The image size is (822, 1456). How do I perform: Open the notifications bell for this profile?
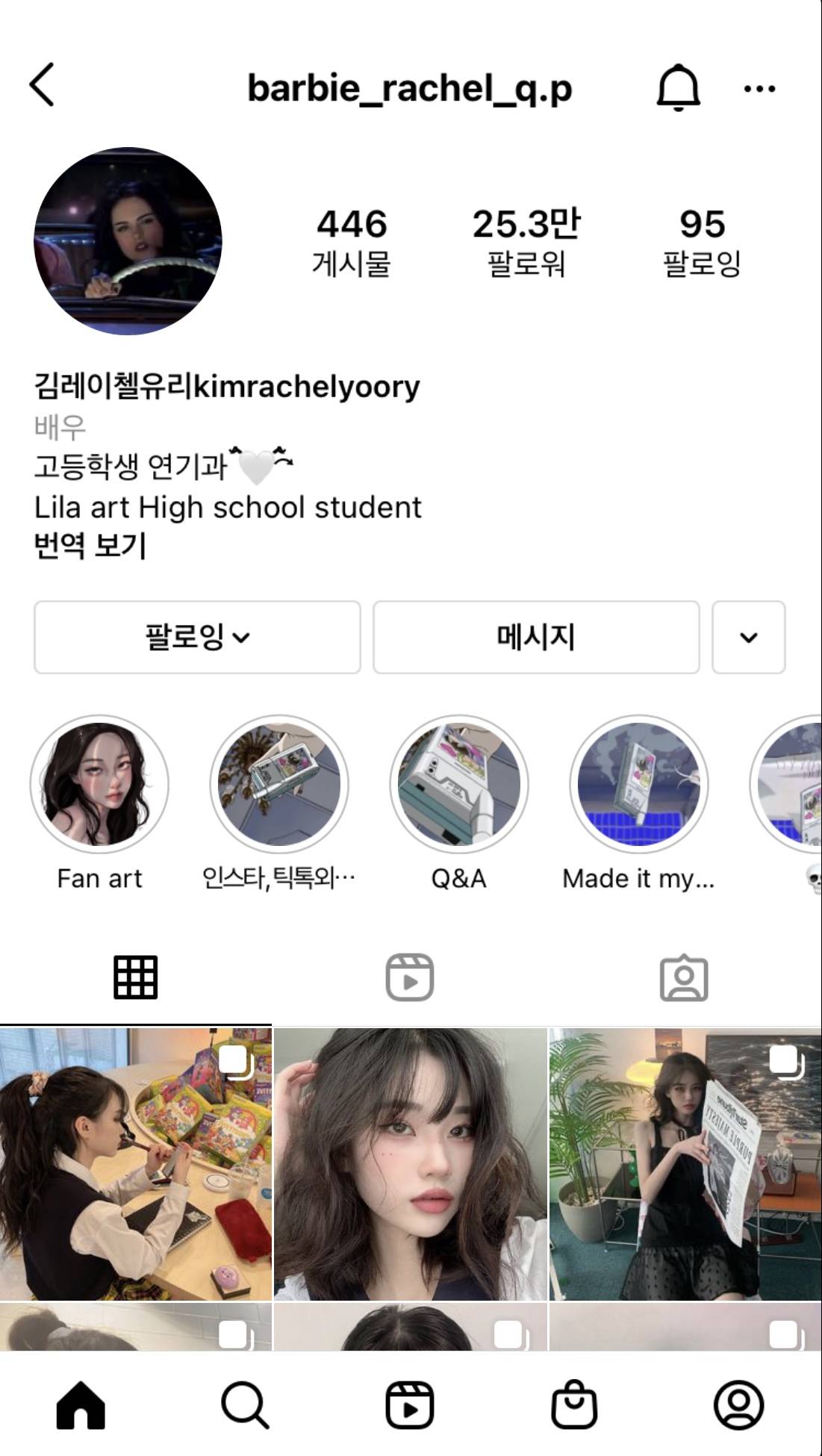pyautogui.click(x=678, y=88)
